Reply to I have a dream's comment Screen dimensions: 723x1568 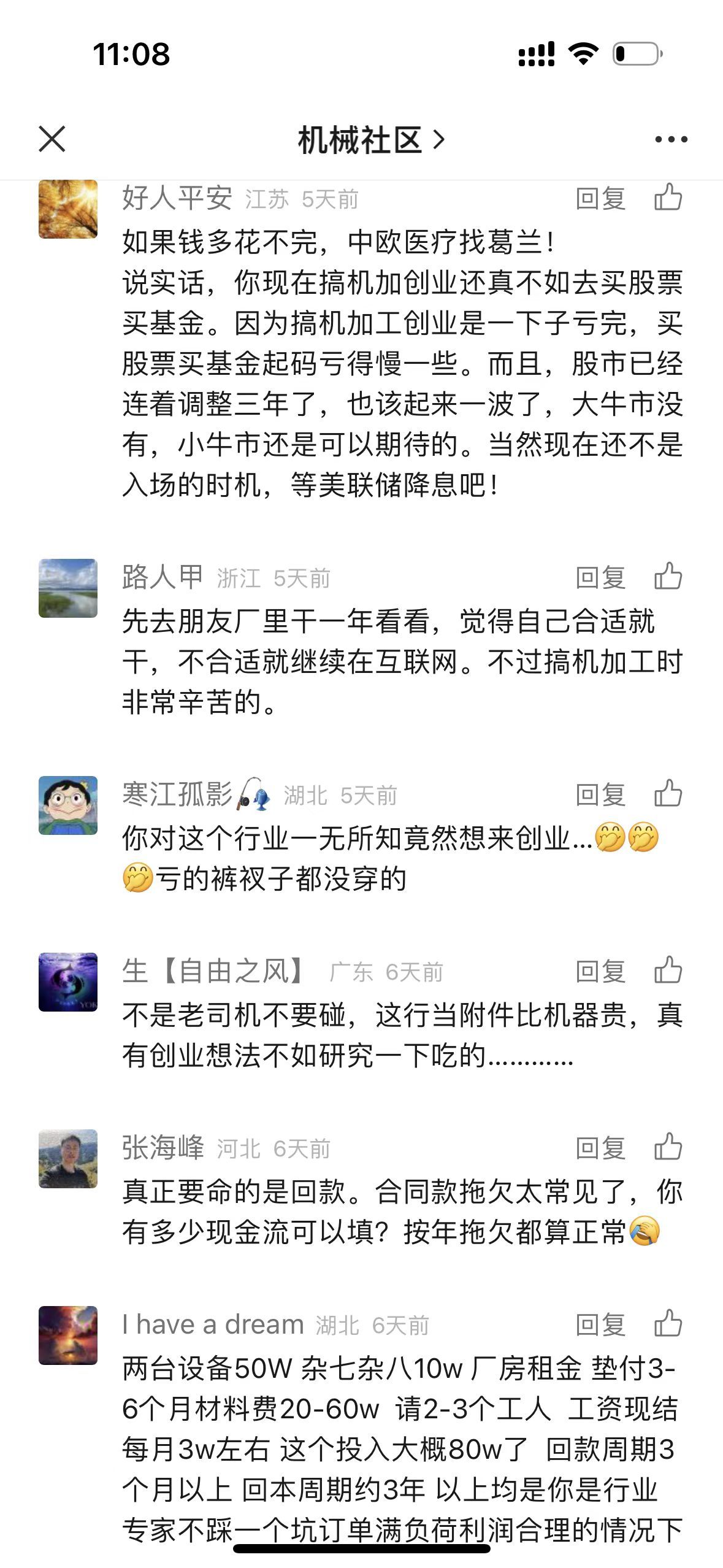(x=600, y=1325)
